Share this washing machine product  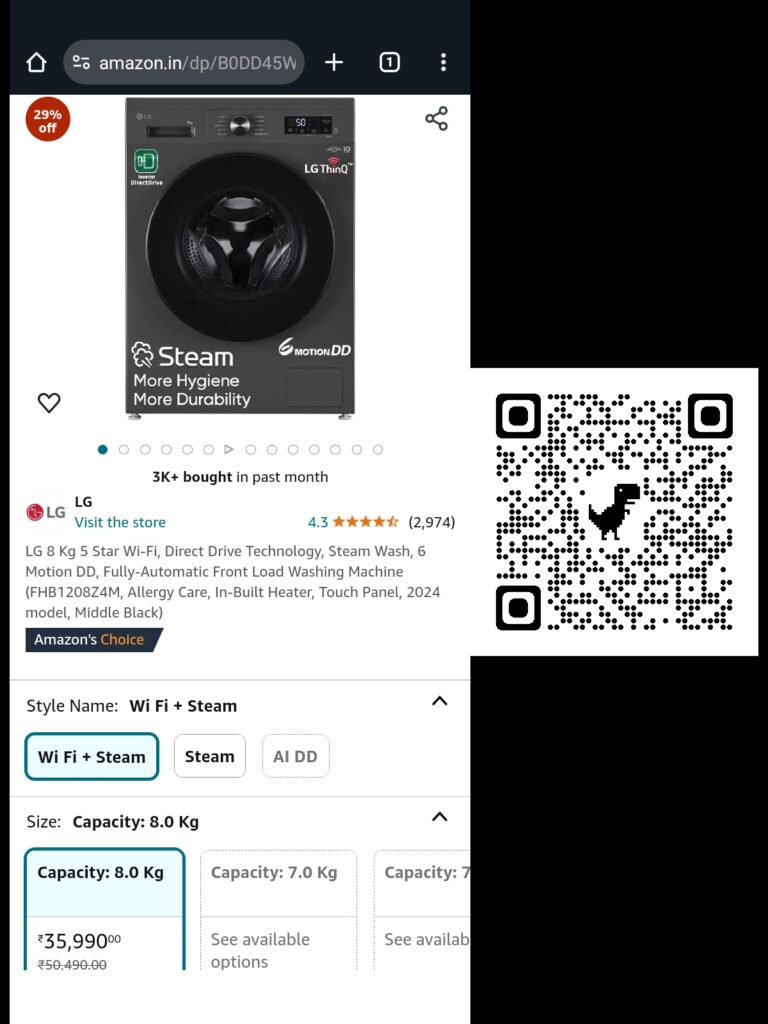point(436,119)
